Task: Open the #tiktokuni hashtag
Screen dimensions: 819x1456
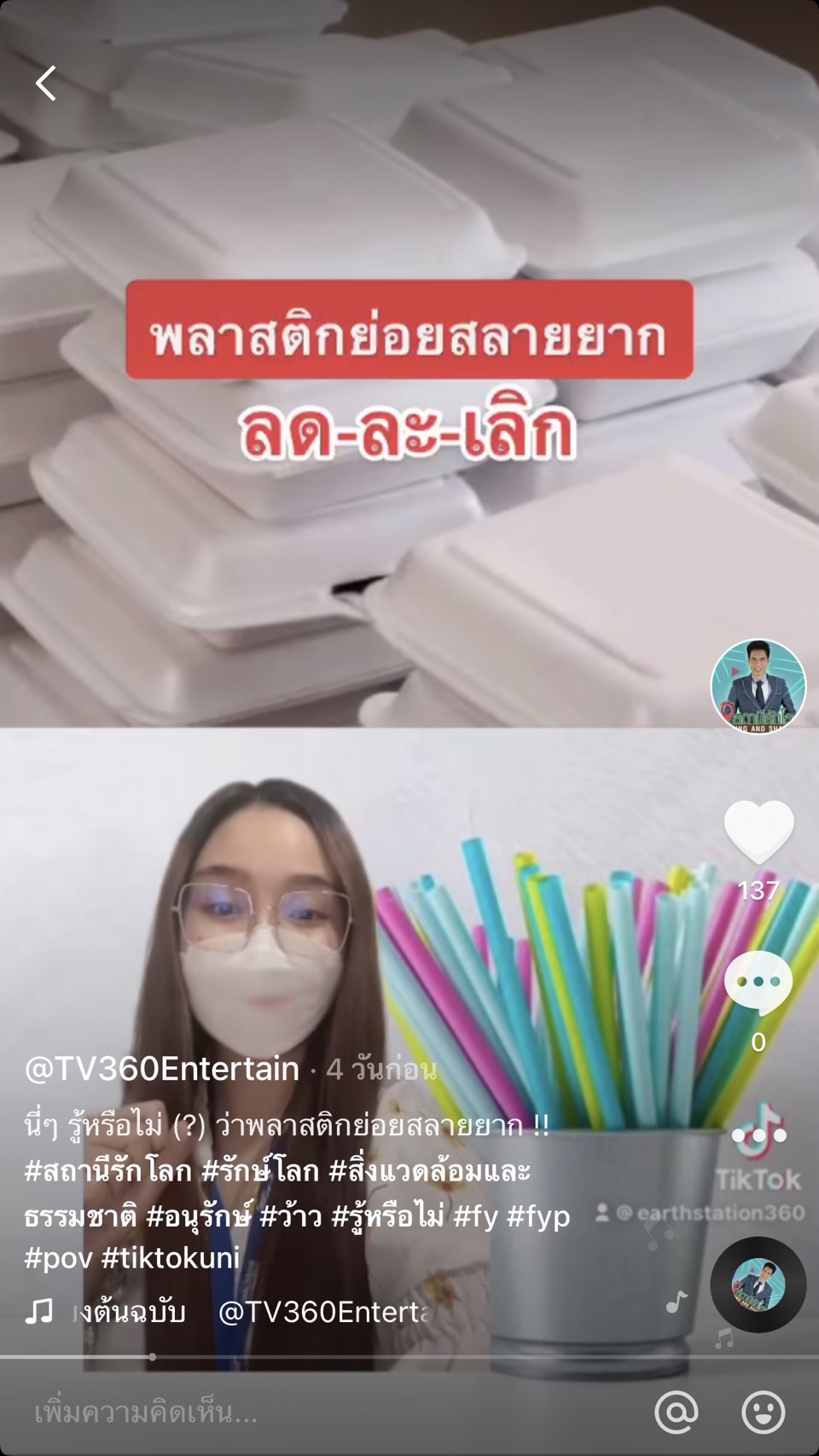Action: point(171,1258)
